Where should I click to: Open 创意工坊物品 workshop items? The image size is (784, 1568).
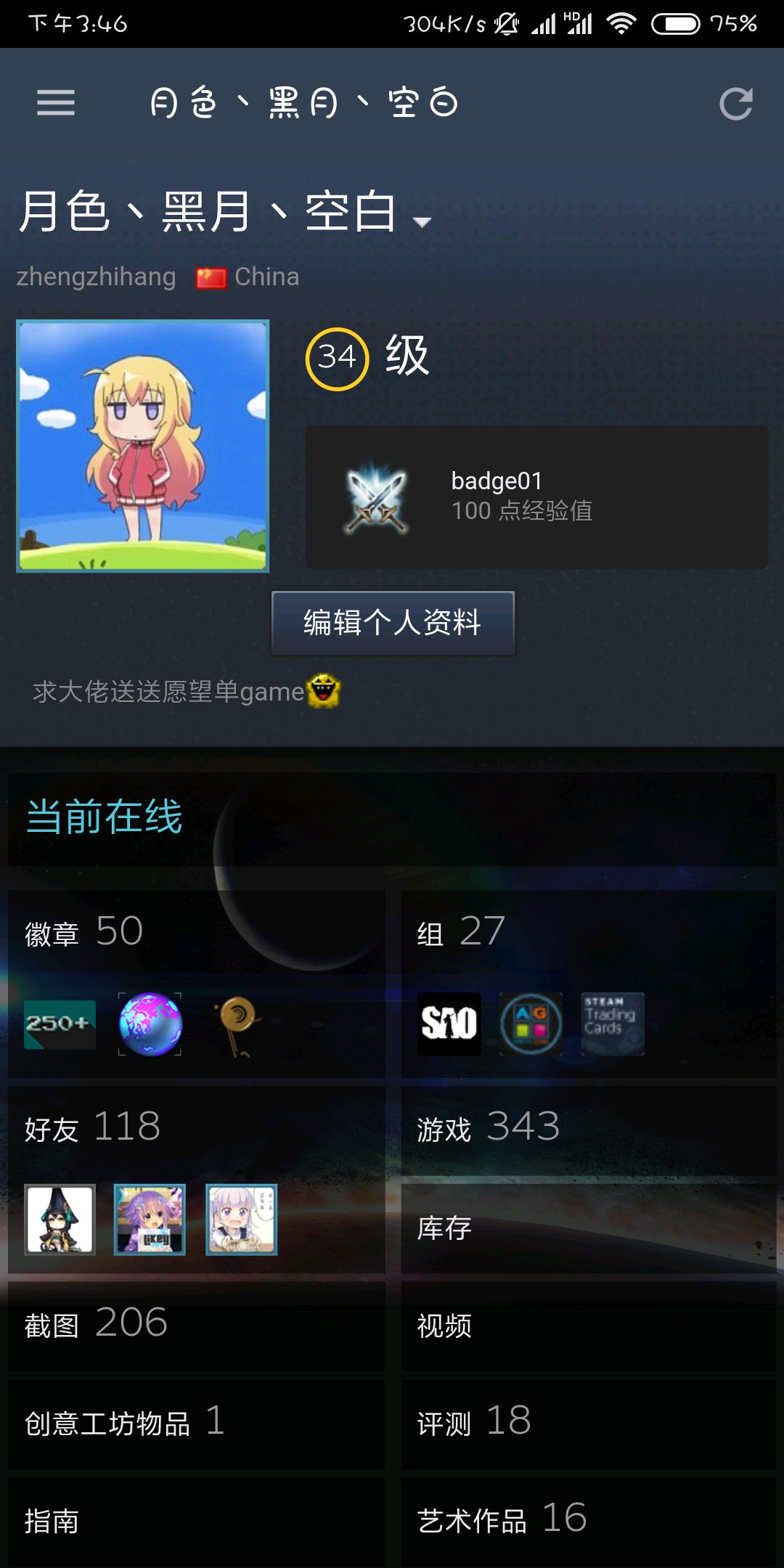pyautogui.click(x=196, y=1424)
